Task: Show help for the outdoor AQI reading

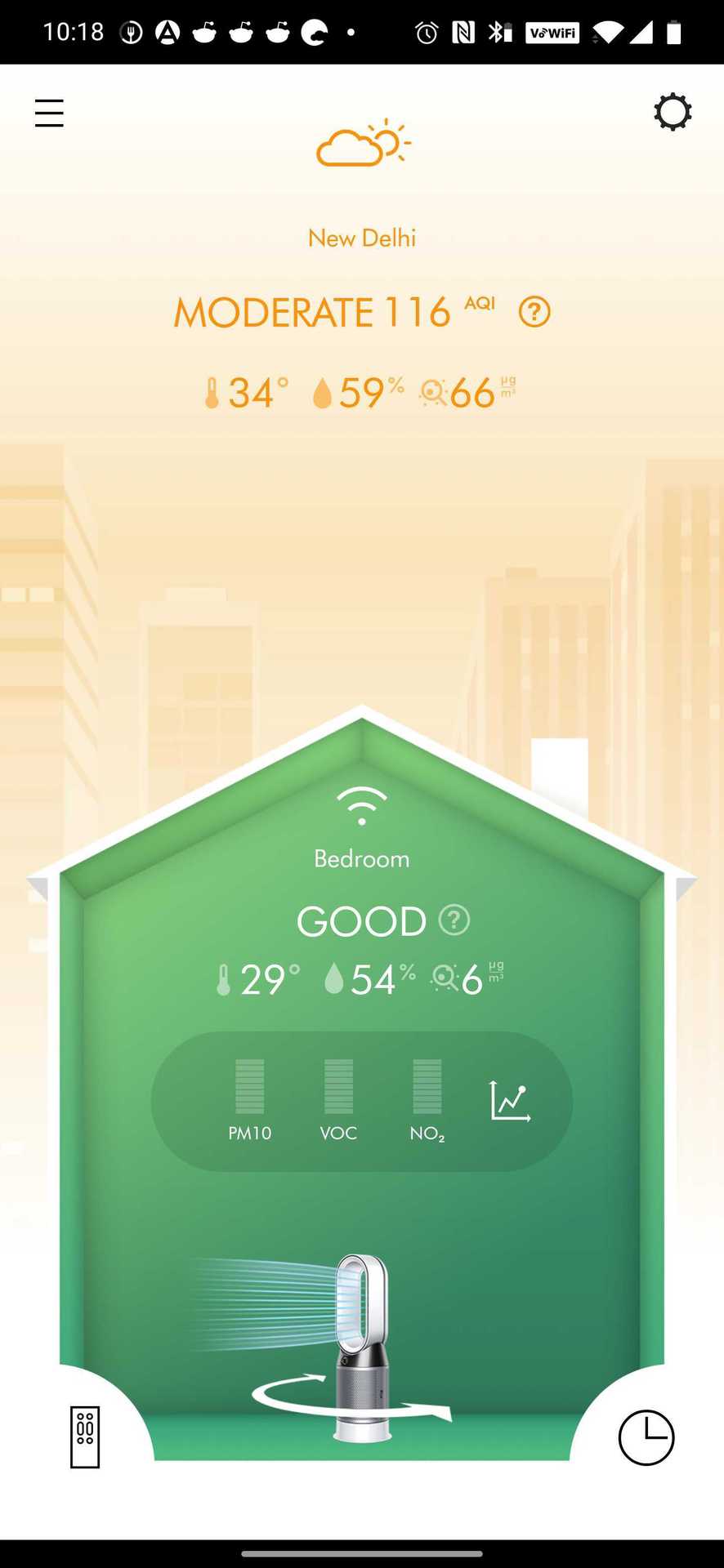Action: (534, 312)
